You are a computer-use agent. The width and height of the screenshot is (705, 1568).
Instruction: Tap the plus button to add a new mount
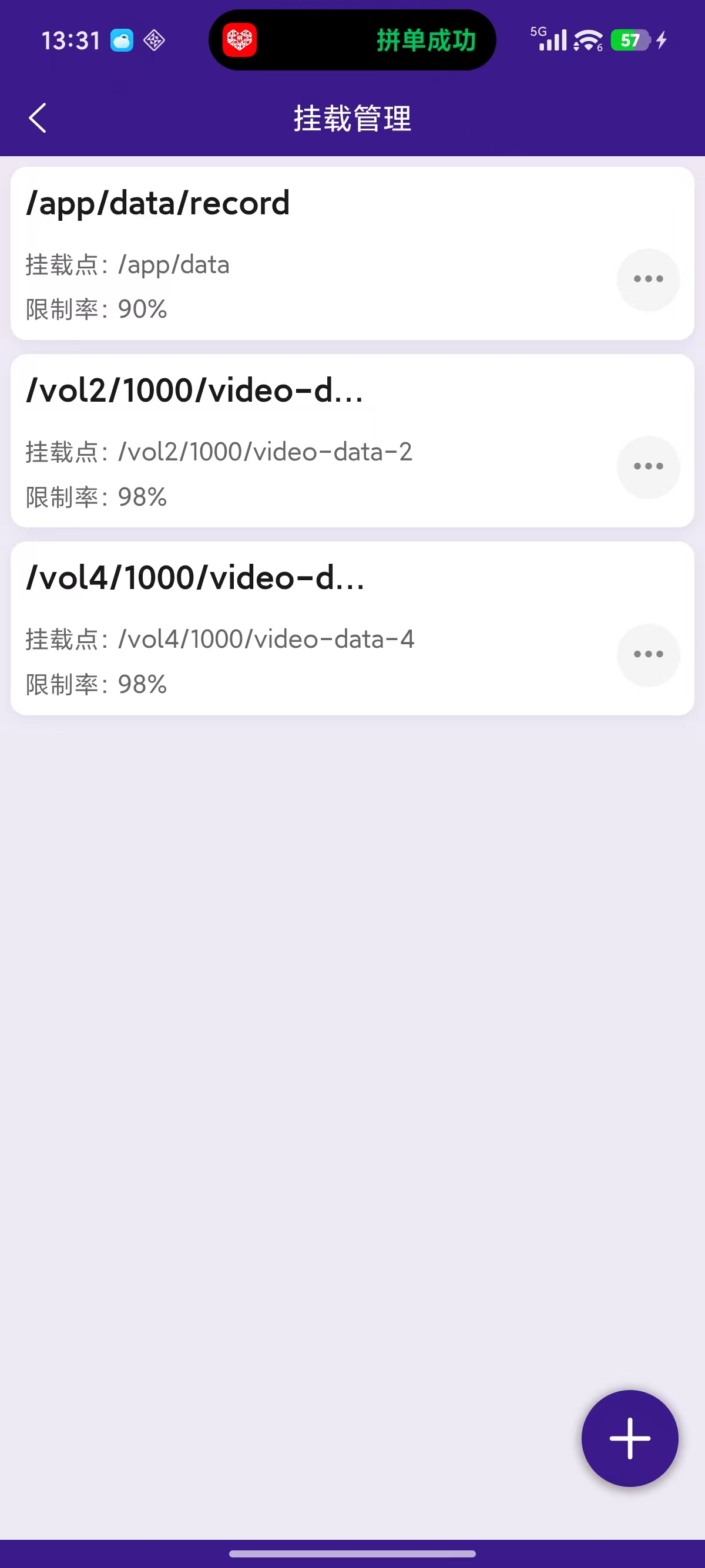[630, 1438]
